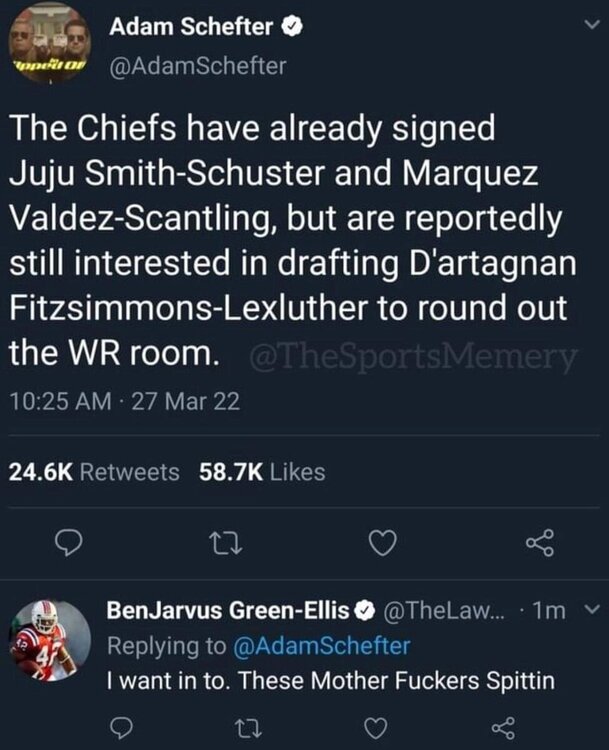Tap the @AdamSchefter mention in the reply

(x=321, y=646)
